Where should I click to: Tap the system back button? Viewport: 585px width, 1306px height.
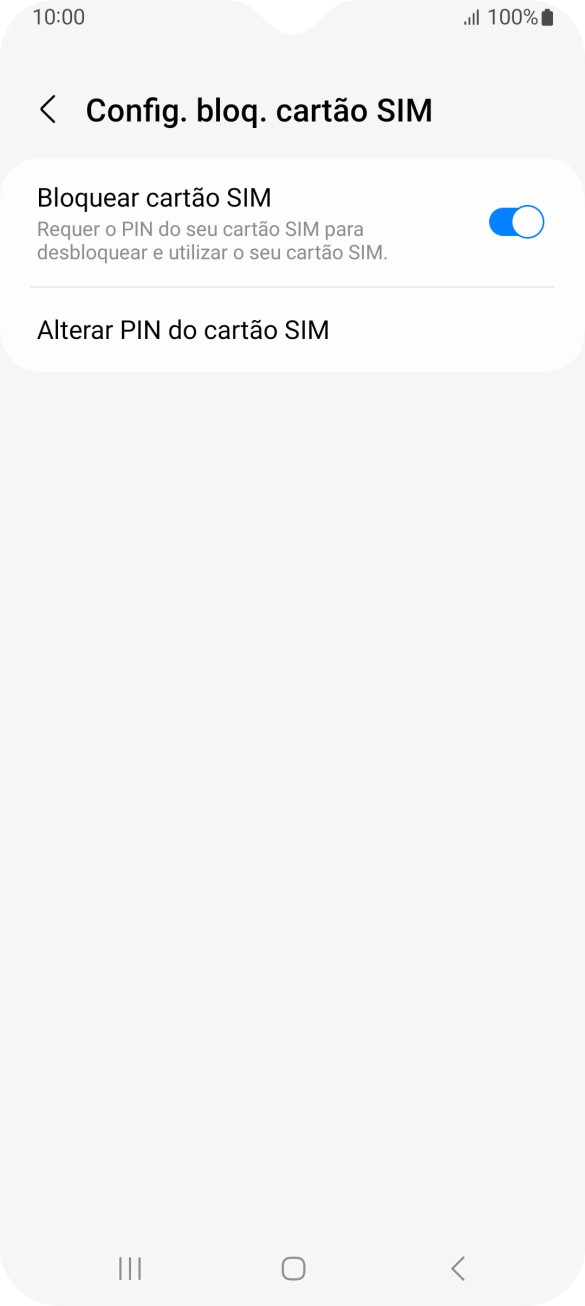458,1268
